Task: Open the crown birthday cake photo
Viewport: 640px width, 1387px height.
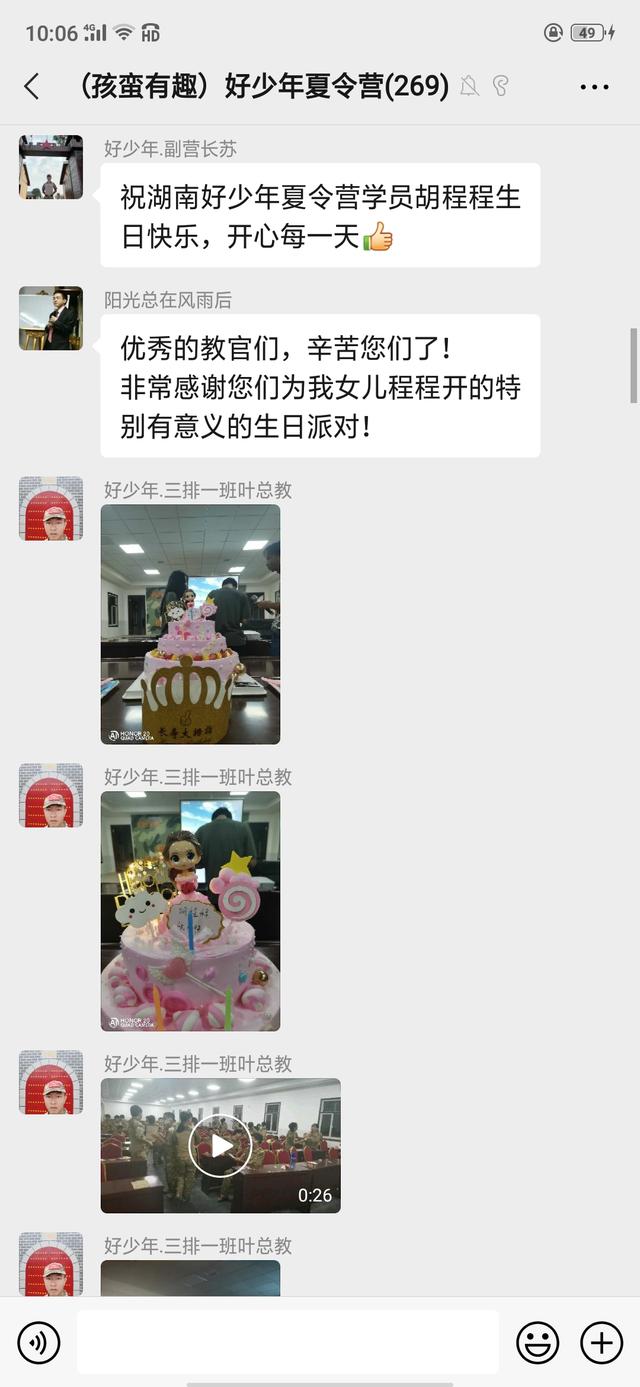Action: 190,624
